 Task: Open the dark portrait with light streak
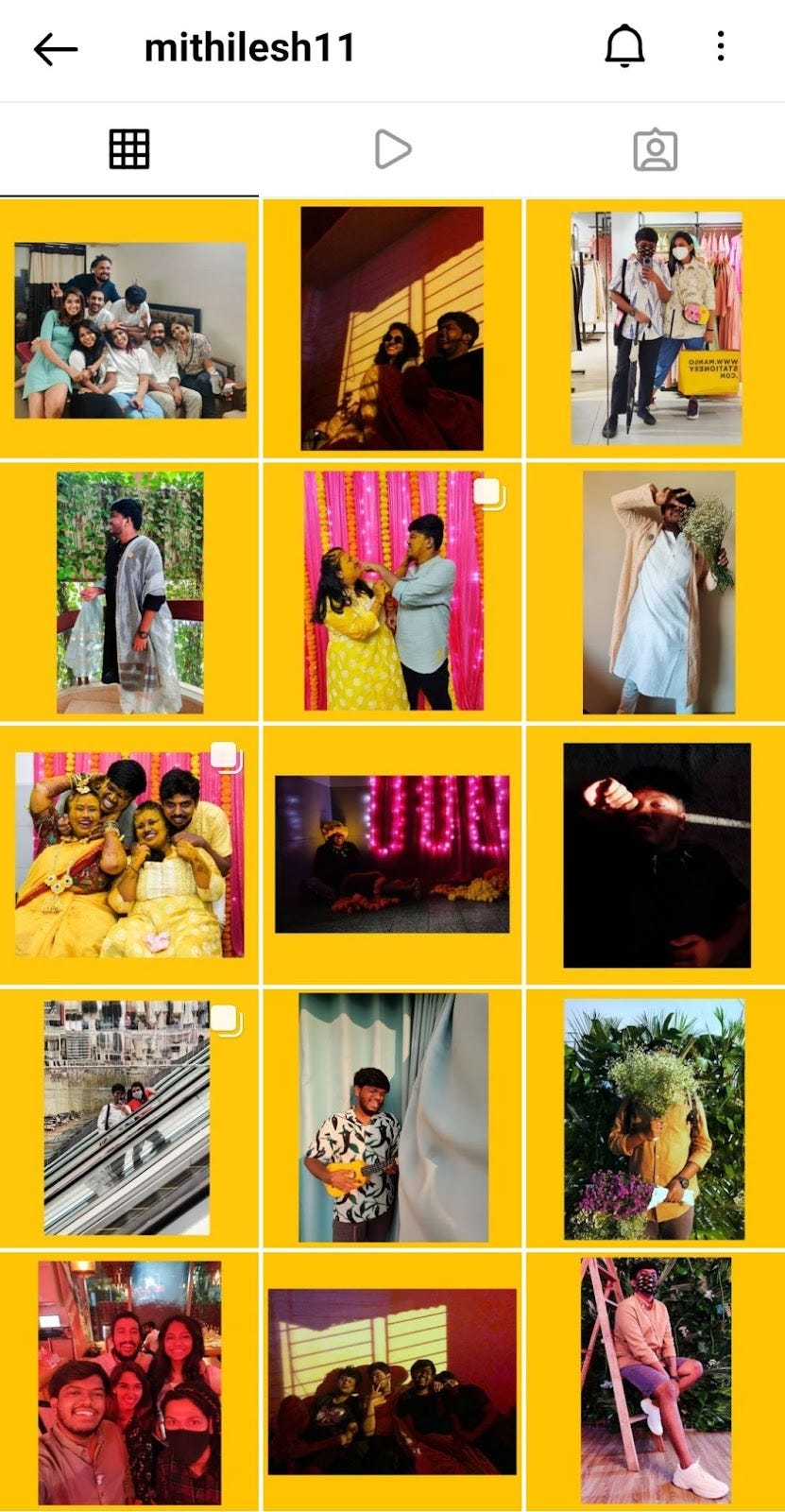coord(657,854)
